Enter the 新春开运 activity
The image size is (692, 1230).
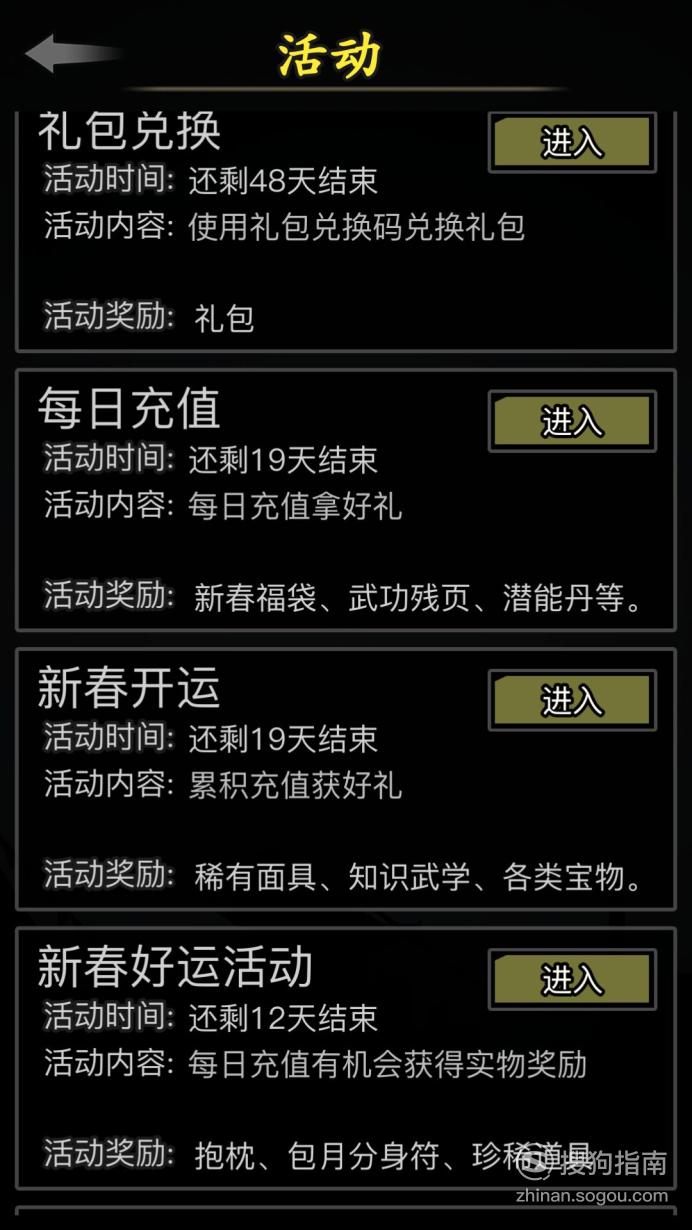(x=572, y=700)
